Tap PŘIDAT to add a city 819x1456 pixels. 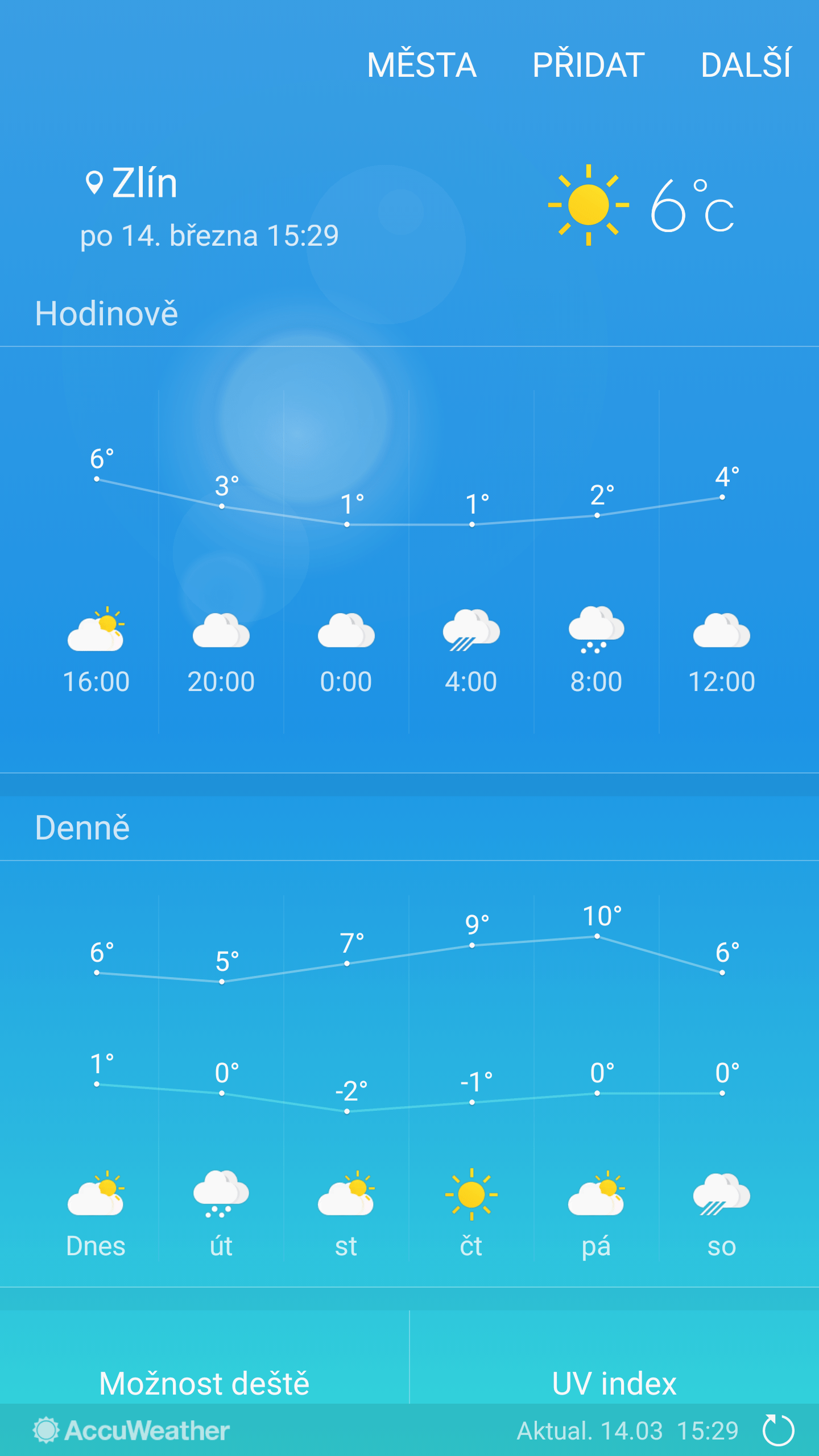coord(589,64)
